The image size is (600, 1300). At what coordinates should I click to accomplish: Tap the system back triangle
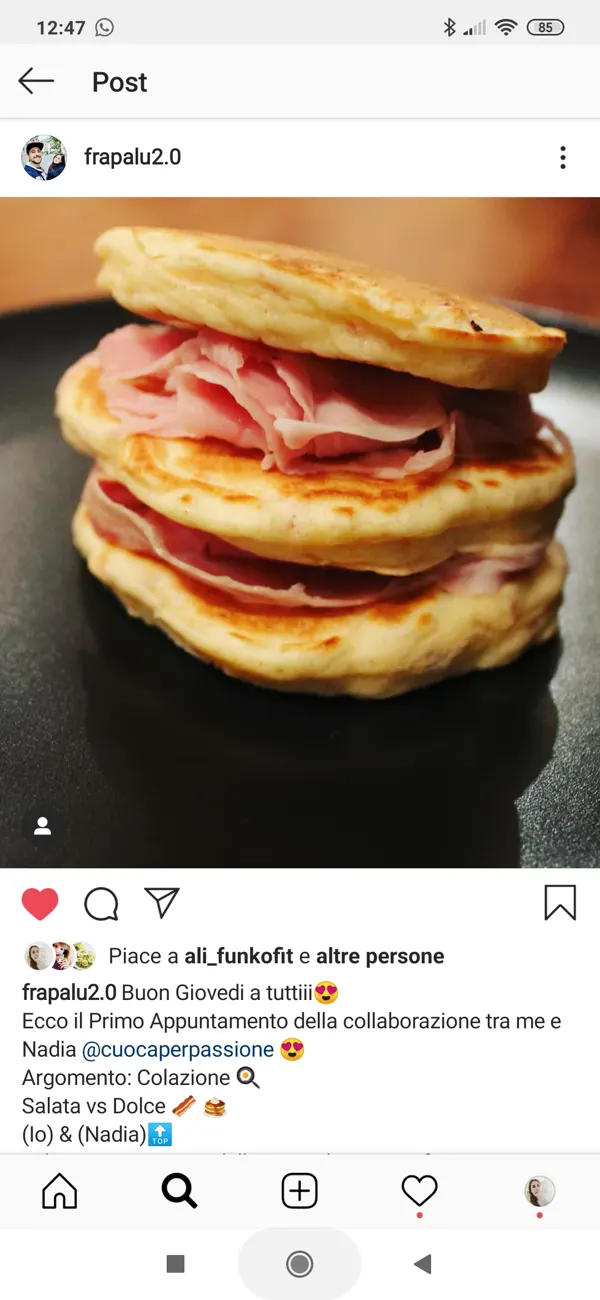point(422,1264)
